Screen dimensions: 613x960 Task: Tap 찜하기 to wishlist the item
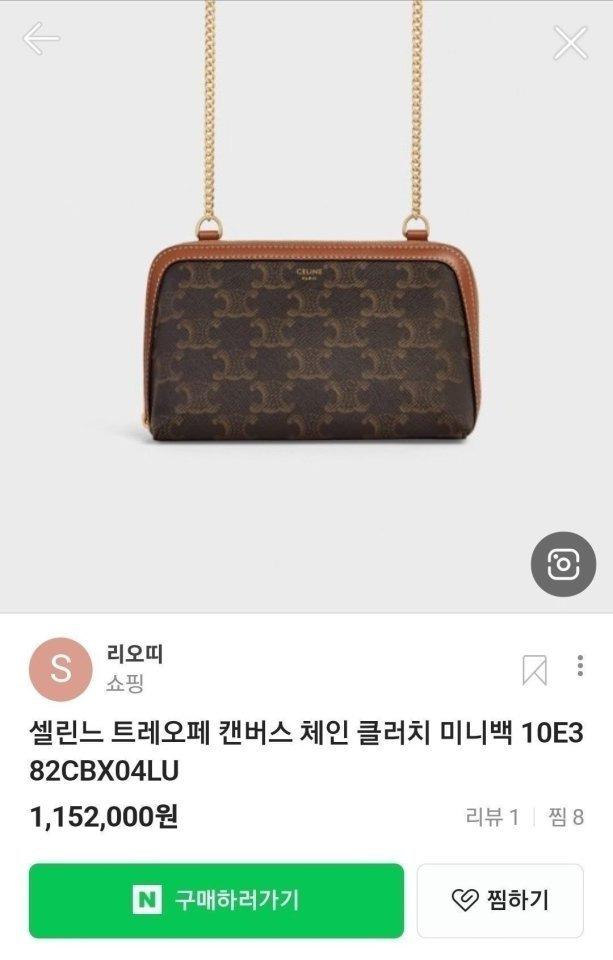pos(500,900)
